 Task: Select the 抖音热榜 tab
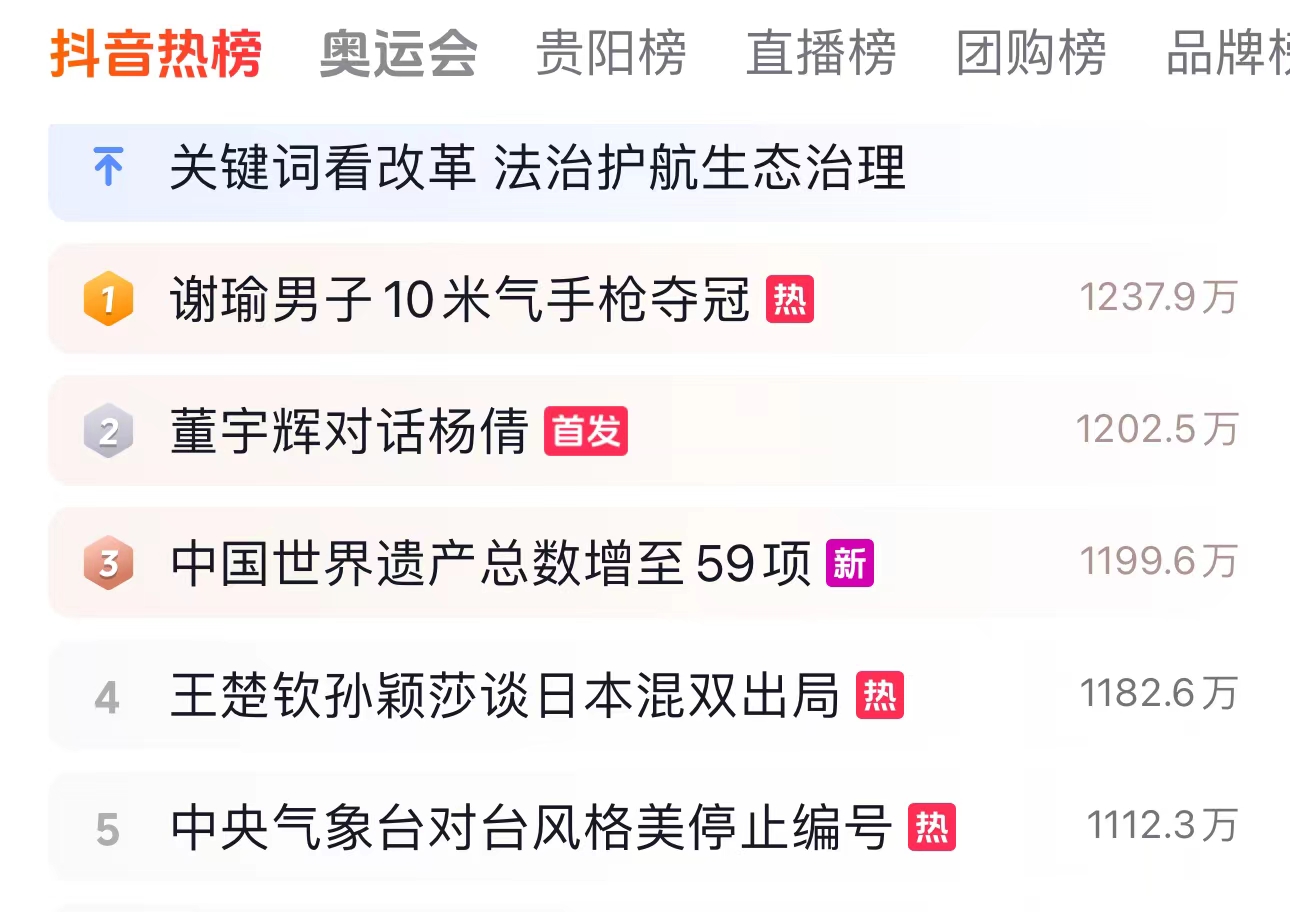(x=156, y=54)
